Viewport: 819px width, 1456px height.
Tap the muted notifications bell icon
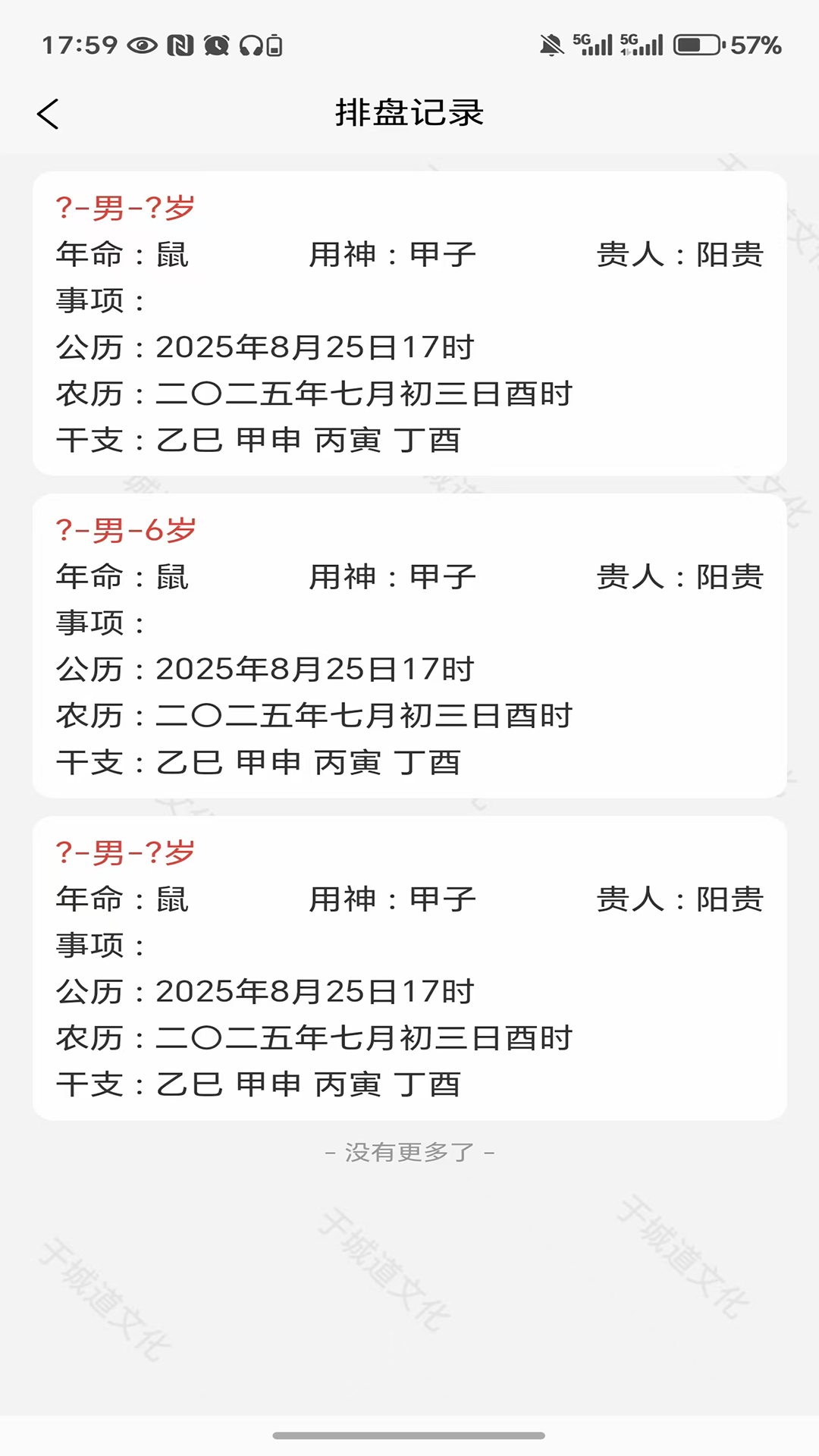click(x=553, y=45)
